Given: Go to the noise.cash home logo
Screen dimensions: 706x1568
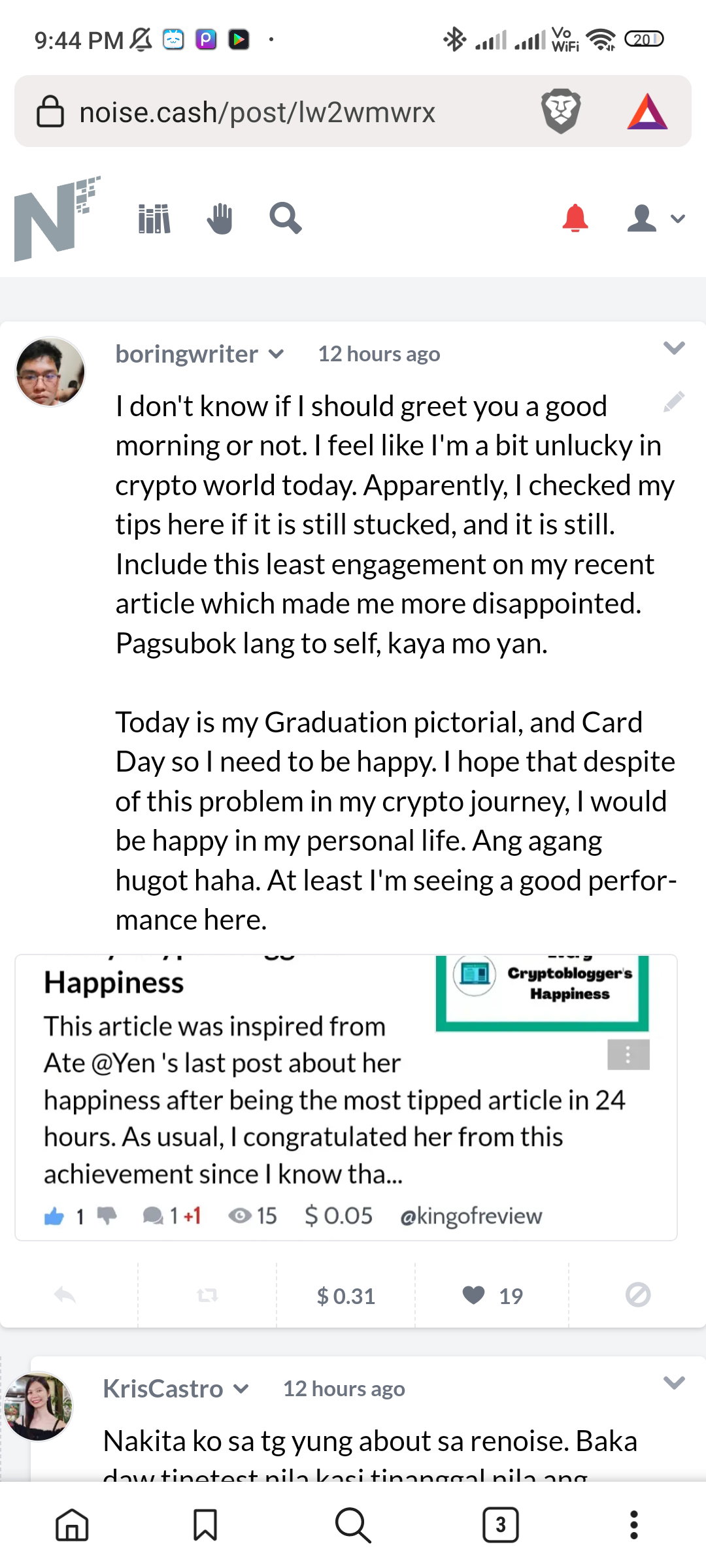Looking at the screenshot, I should pos(57,218).
